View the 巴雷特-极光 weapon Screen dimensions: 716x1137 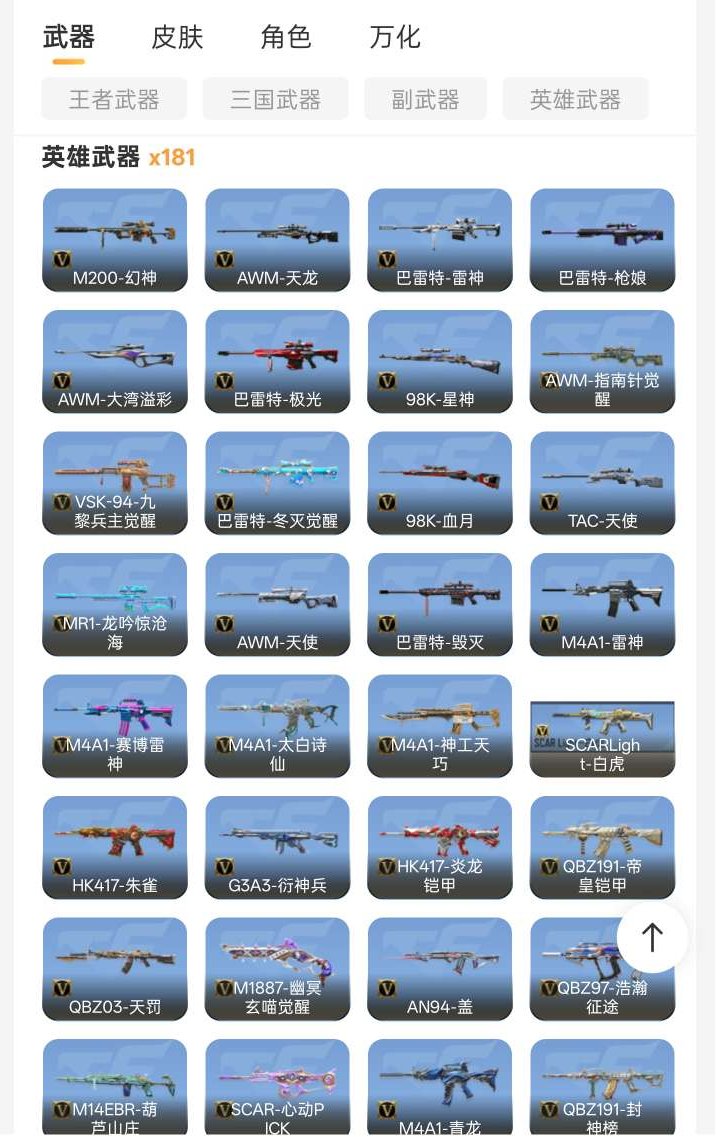[277, 361]
